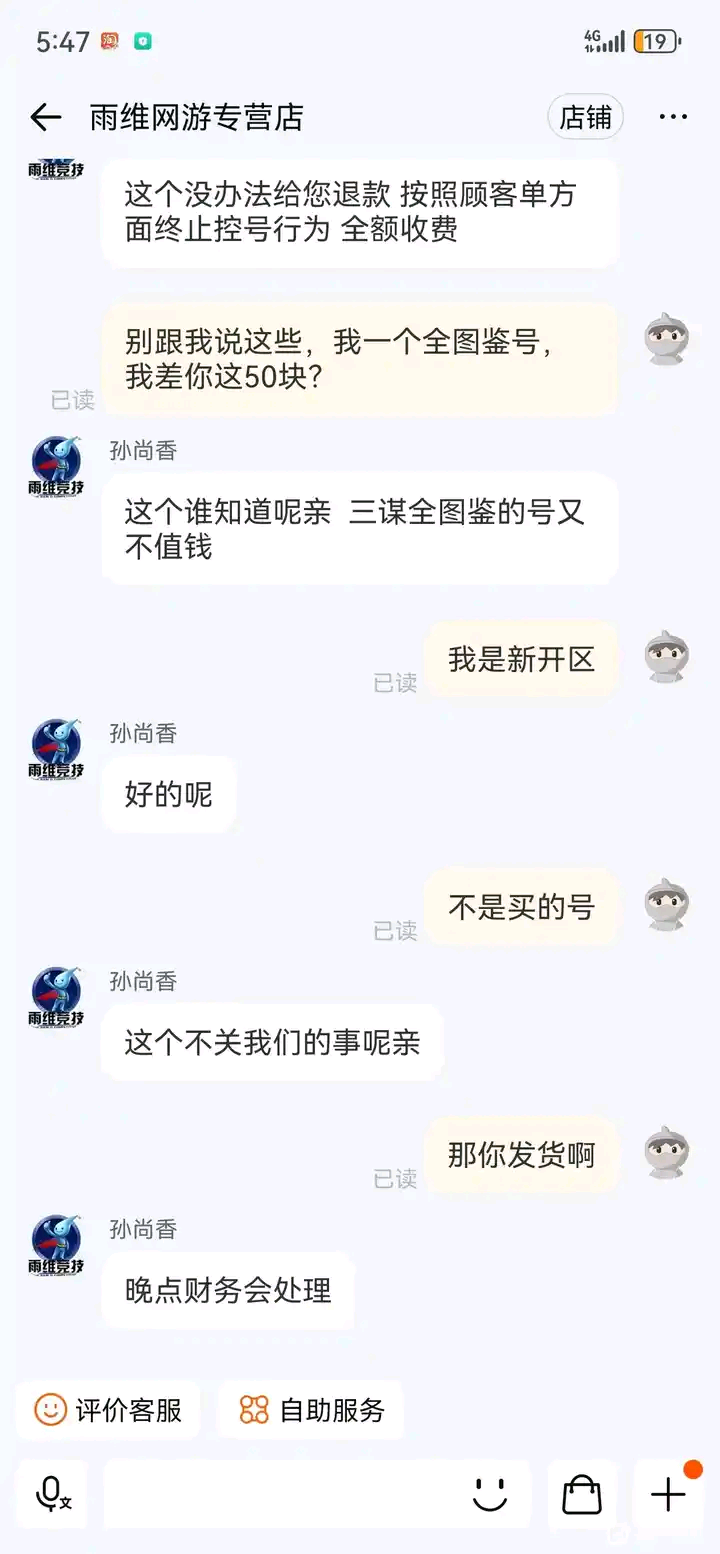Open the plus attachments menu
Viewport: 720px width, 1554px height.
tap(668, 1495)
